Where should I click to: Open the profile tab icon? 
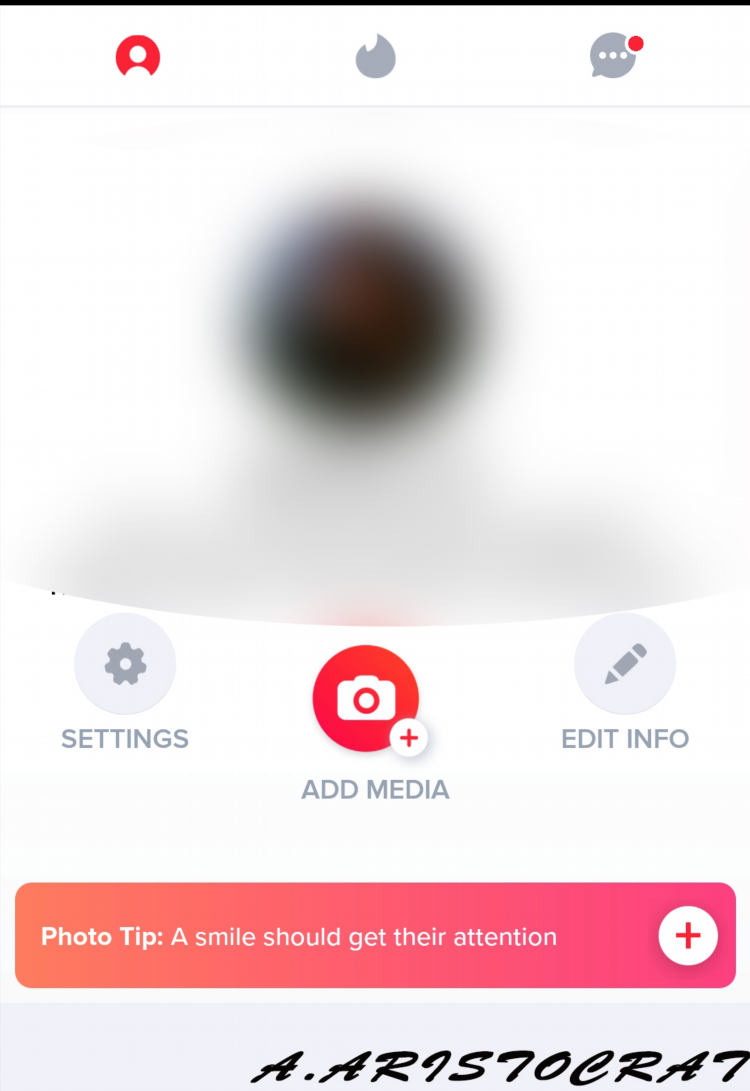(x=138, y=56)
